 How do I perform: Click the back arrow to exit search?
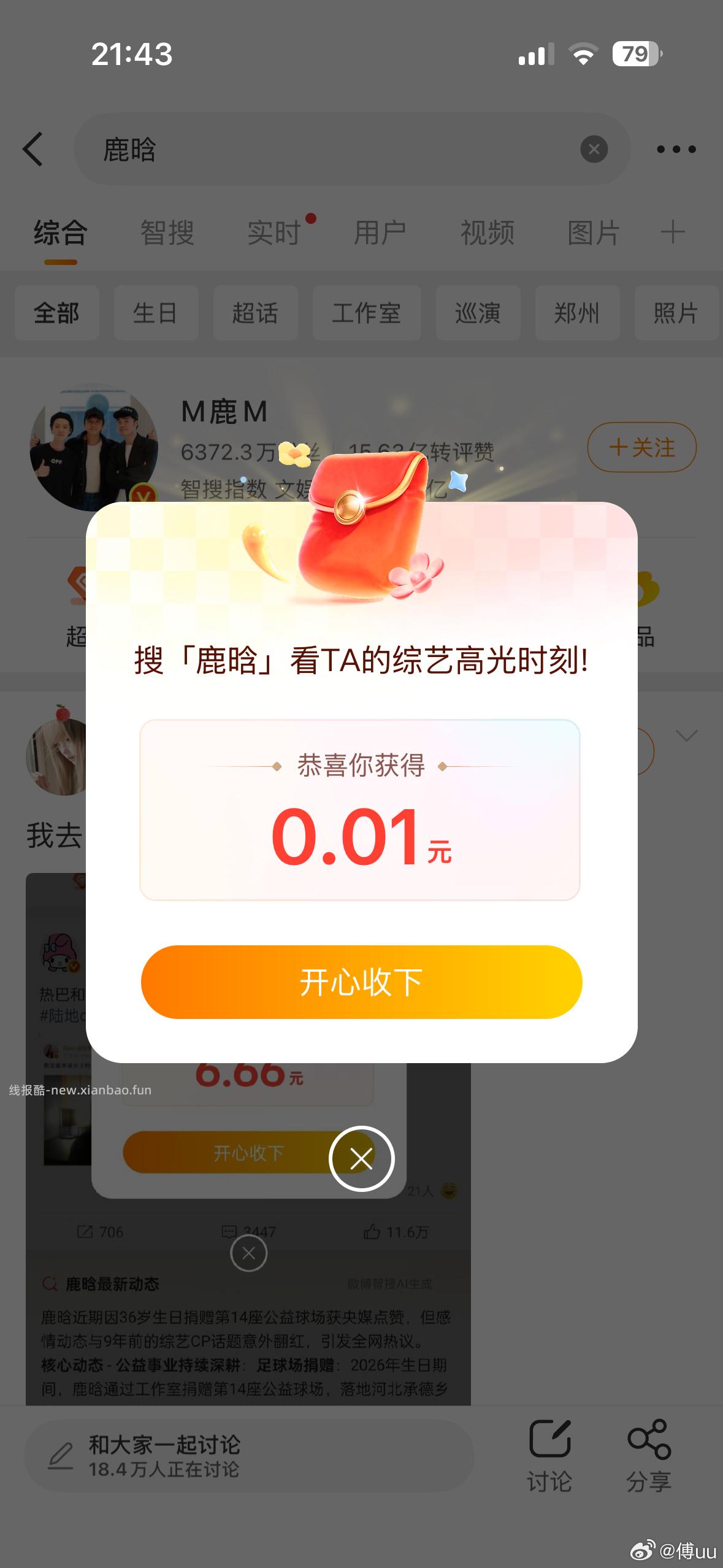click(x=34, y=149)
